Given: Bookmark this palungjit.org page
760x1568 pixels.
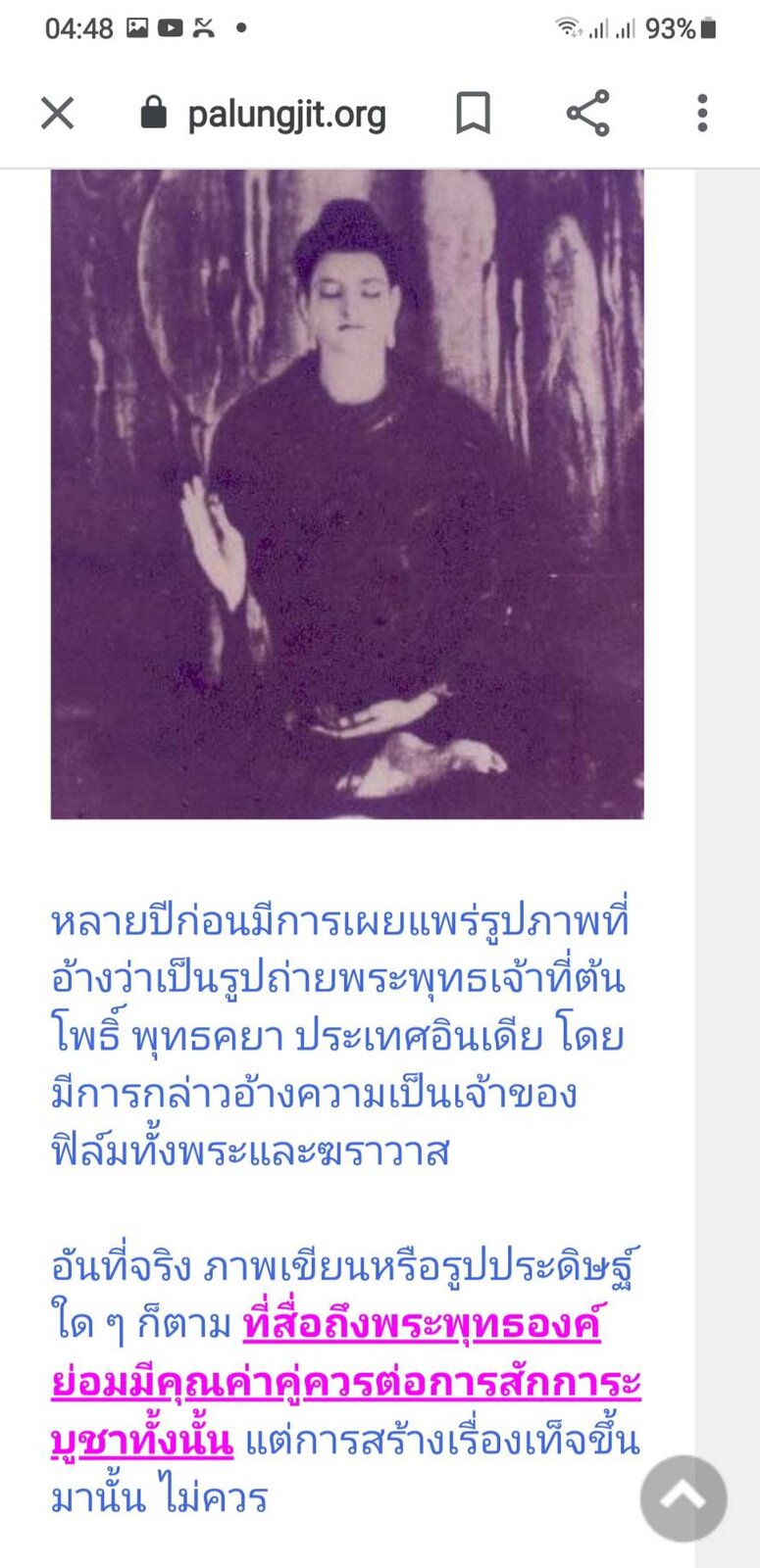Looking at the screenshot, I should tap(473, 114).
